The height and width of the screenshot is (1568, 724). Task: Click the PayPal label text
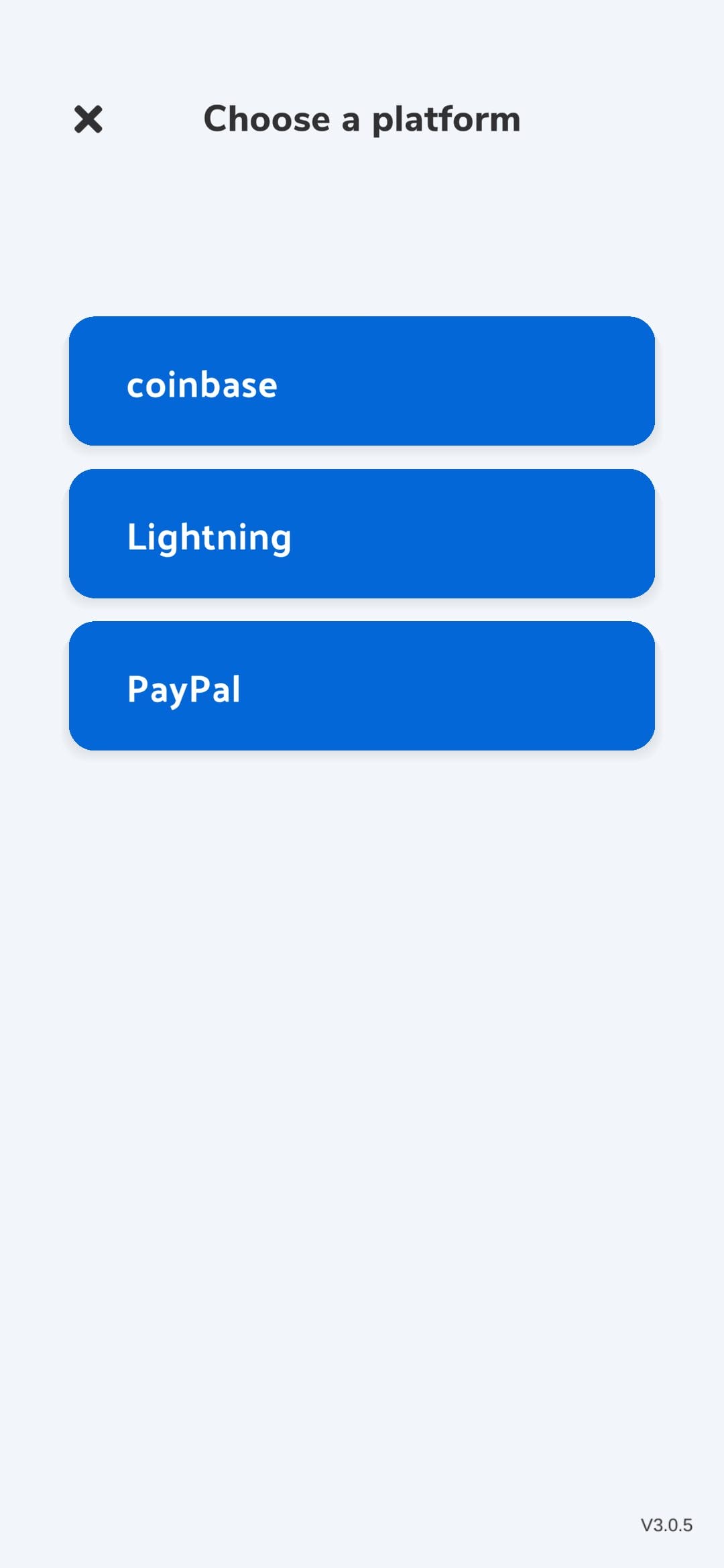pos(184,688)
